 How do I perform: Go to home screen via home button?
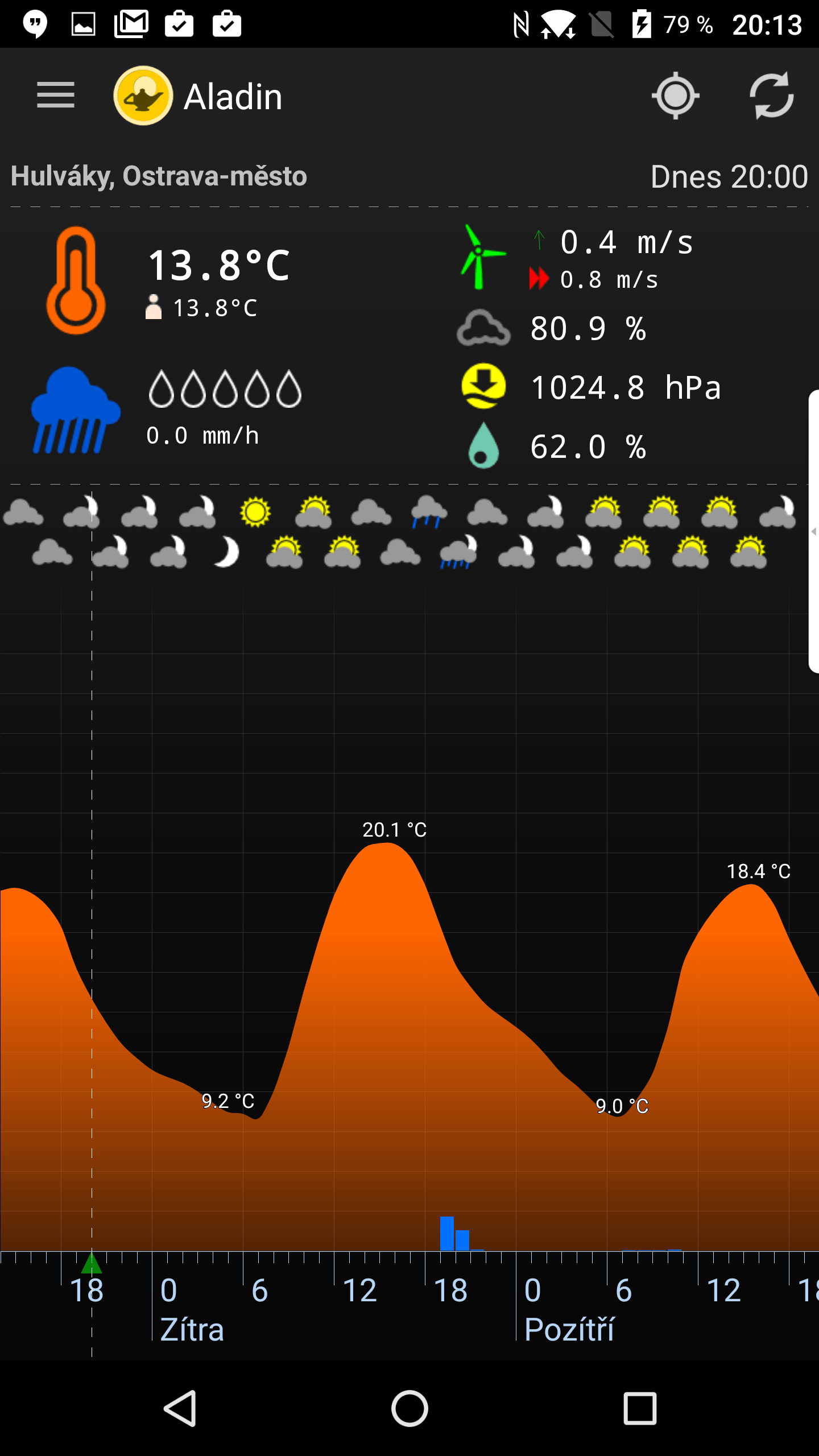tap(409, 1408)
